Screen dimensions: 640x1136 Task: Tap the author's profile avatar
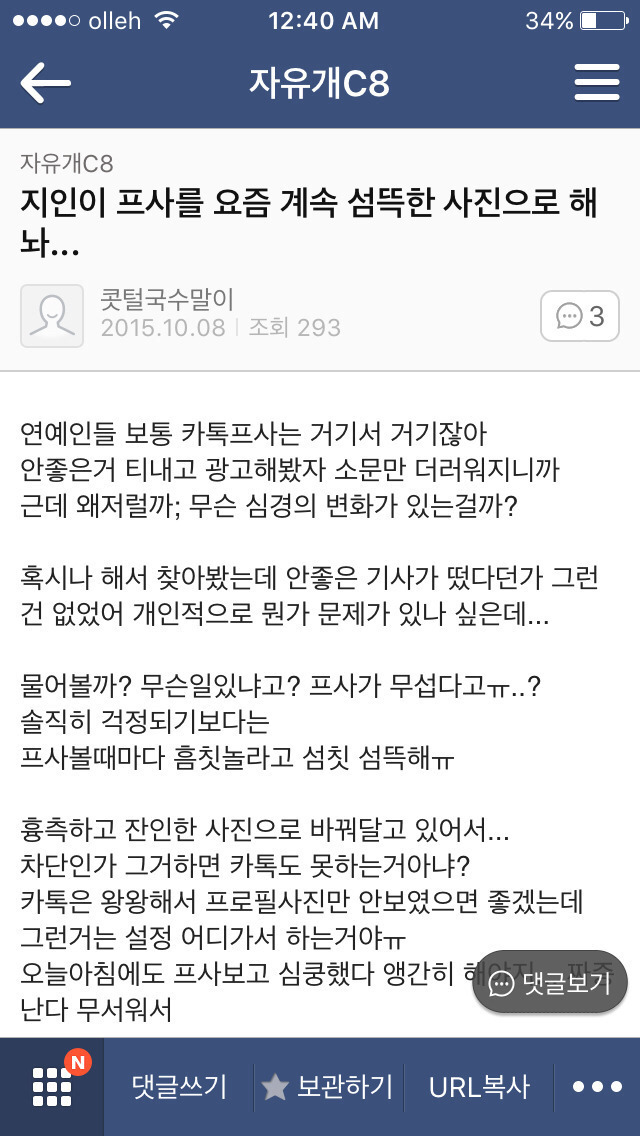(52, 316)
